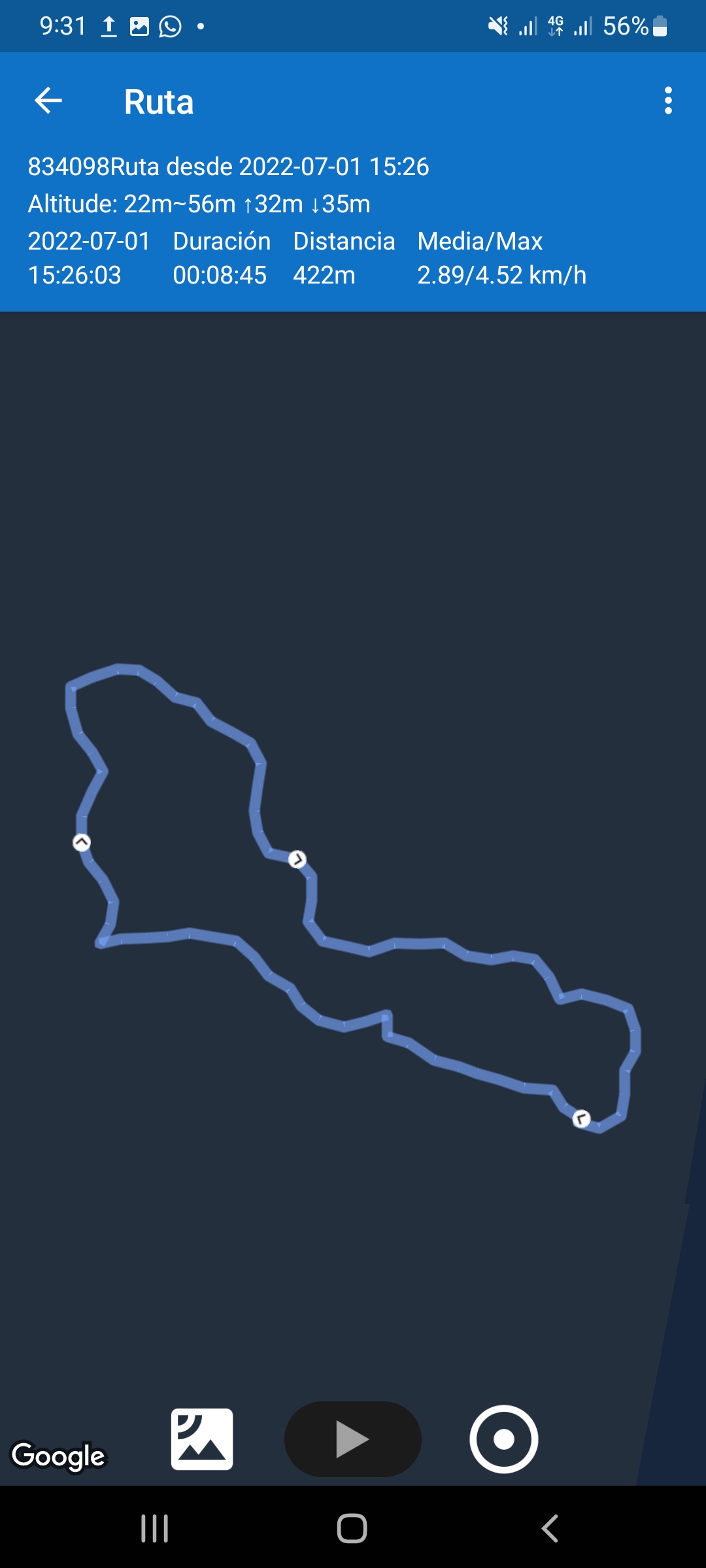The height and width of the screenshot is (1568, 706).
Task: Tap the map layer image icon
Action: pos(202,1439)
